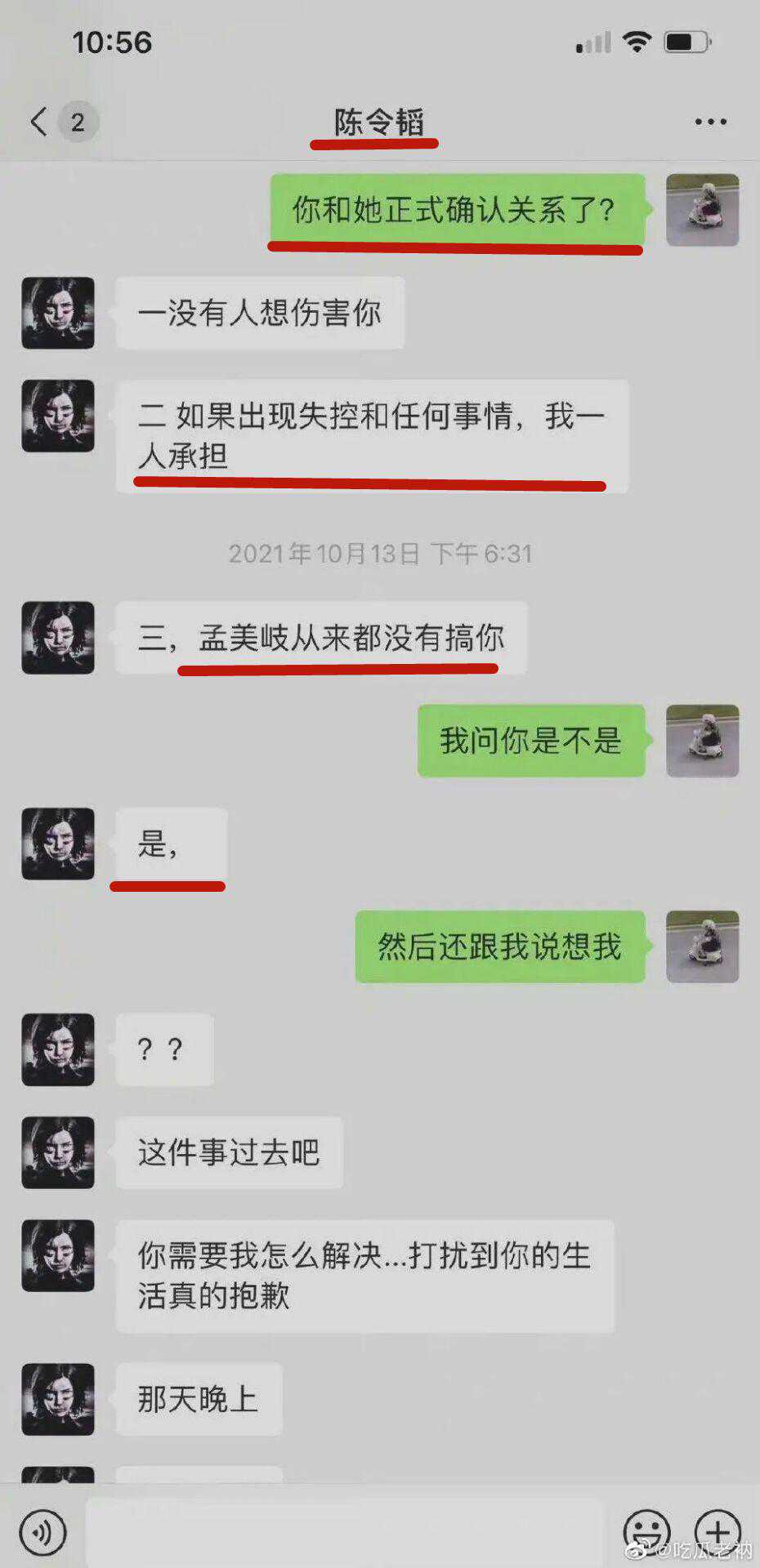Go back to the chat list
Viewport: 760px width, 1568px height.
click(39, 122)
